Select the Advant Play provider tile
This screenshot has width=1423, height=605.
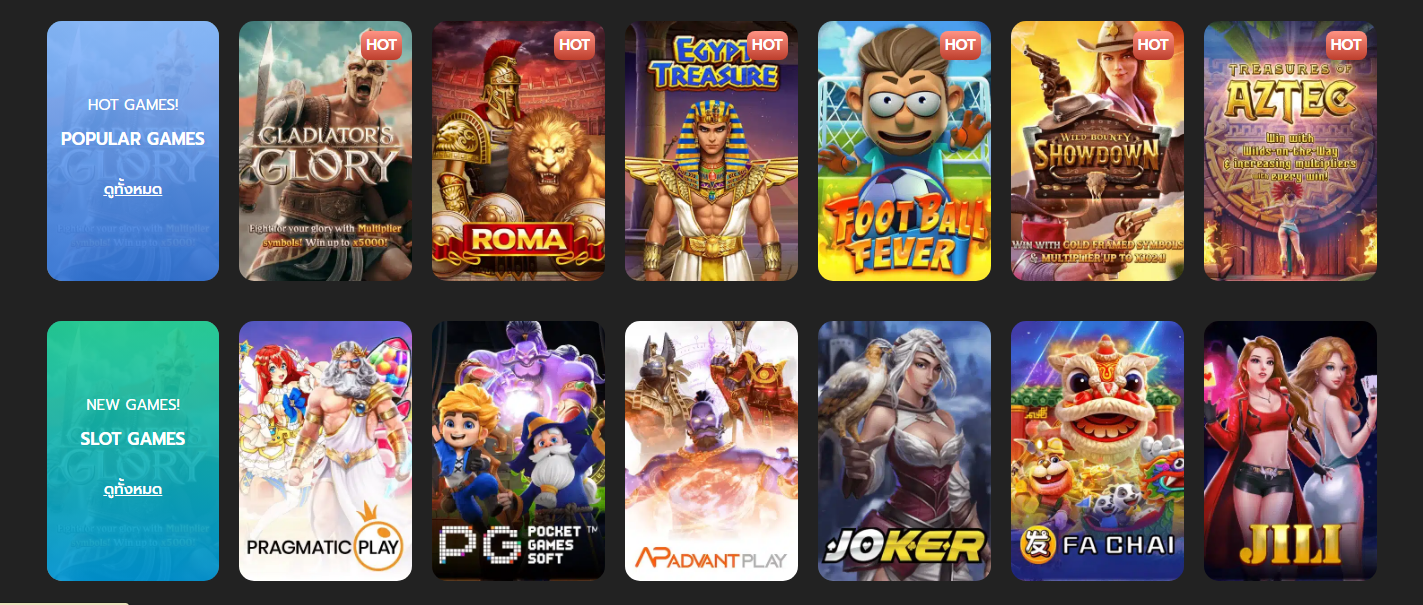711,451
